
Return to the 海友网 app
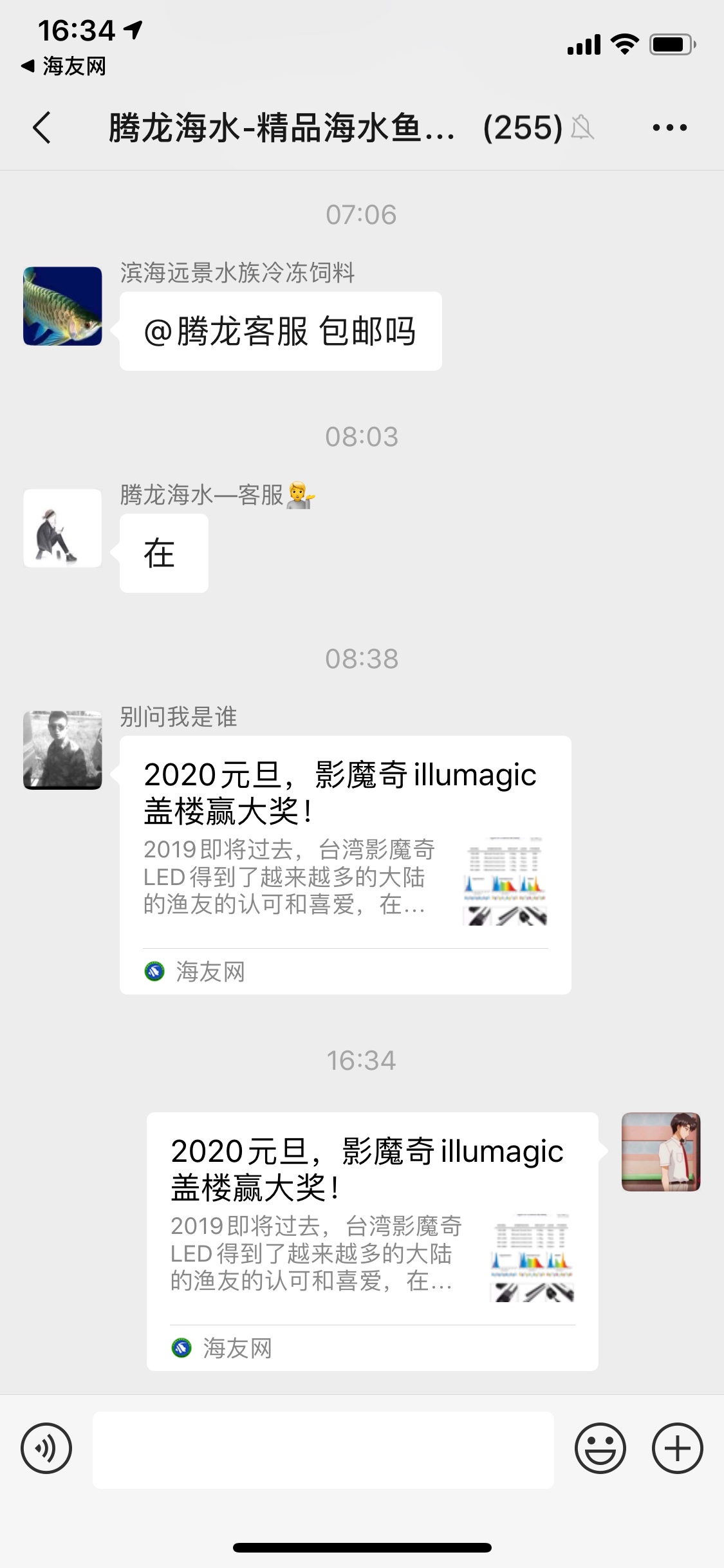[x=63, y=66]
